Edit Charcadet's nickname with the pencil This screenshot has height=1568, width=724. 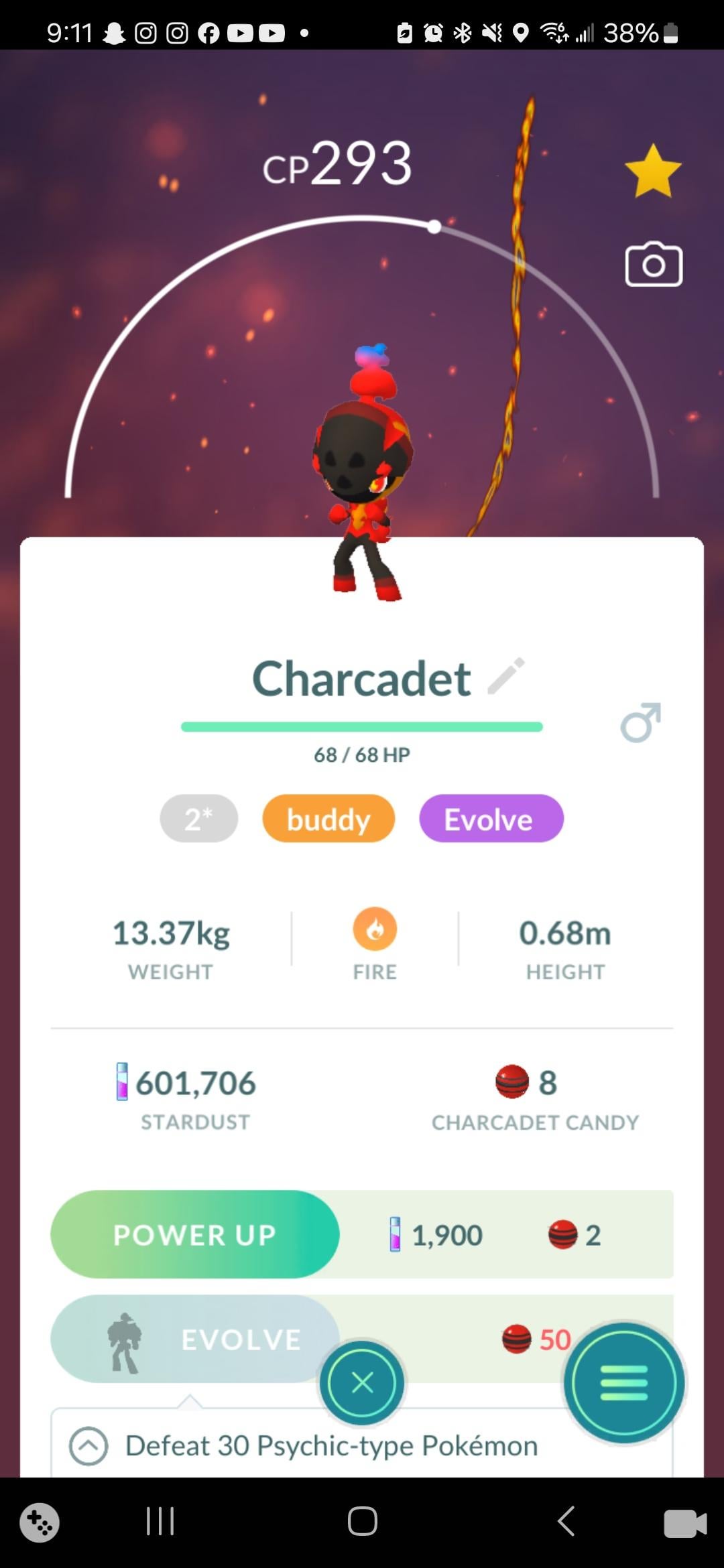tap(506, 675)
